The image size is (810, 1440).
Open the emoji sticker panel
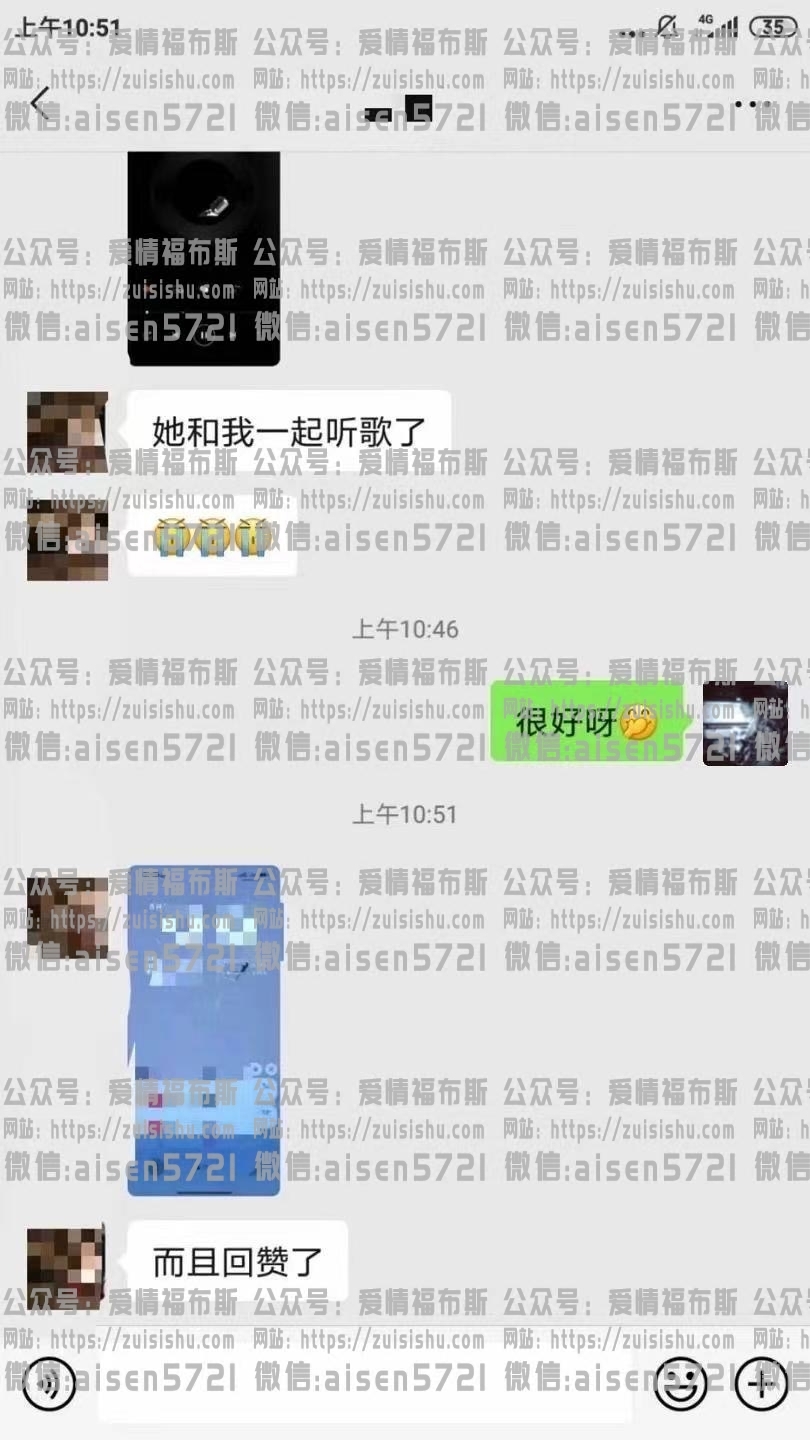(681, 1383)
